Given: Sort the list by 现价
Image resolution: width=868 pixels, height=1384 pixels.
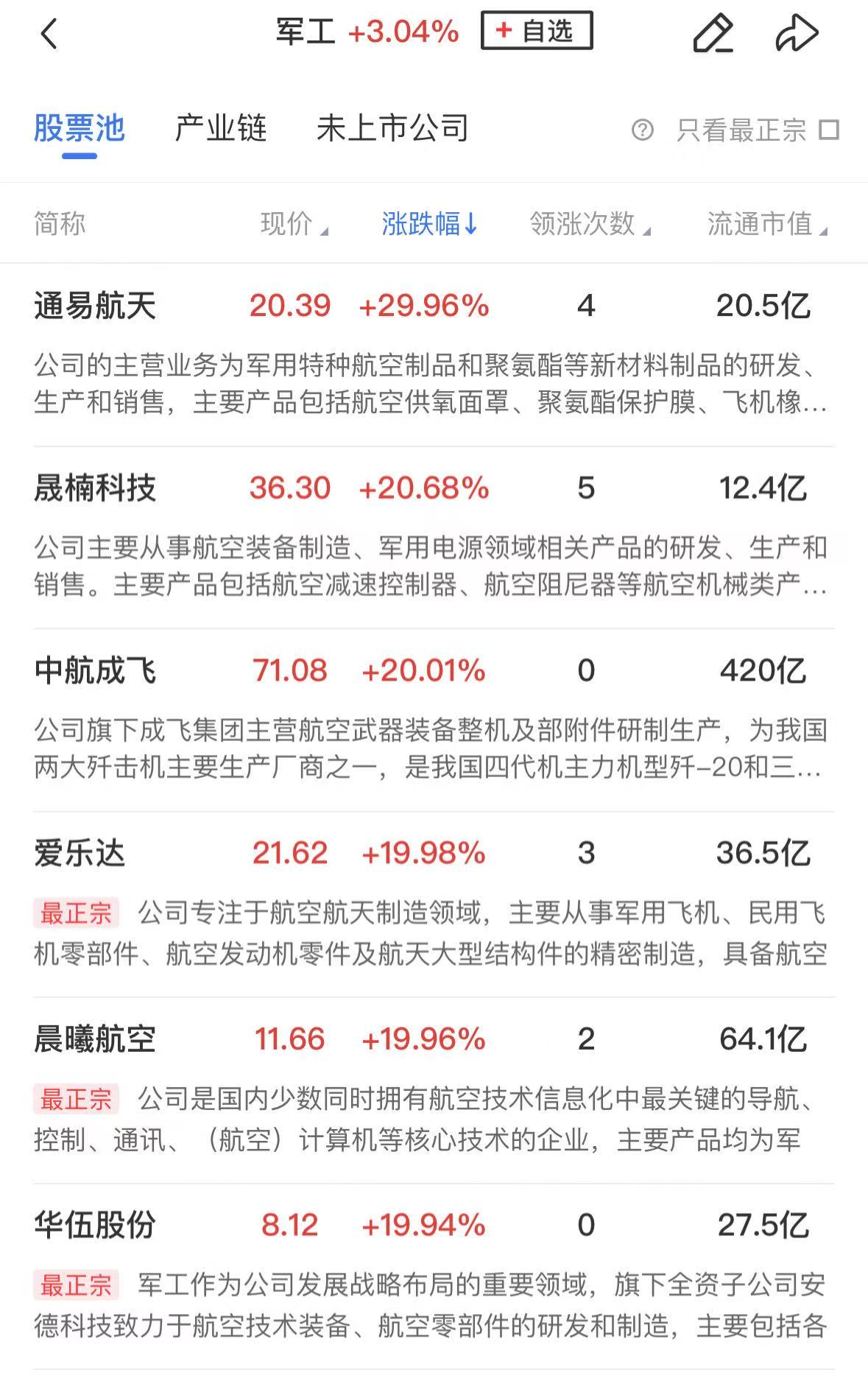Looking at the screenshot, I should click(293, 223).
